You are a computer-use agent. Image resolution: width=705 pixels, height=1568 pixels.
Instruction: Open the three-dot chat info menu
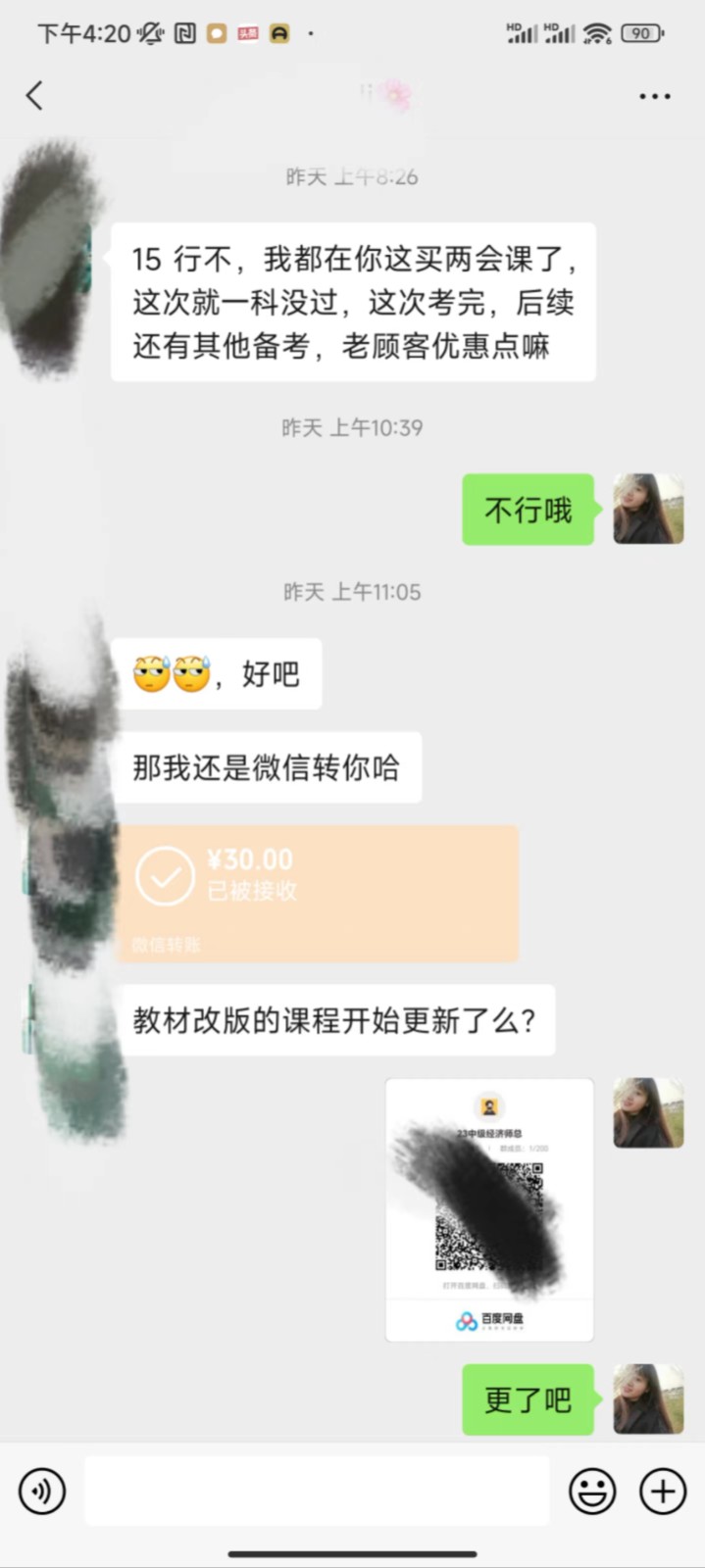point(654,96)
